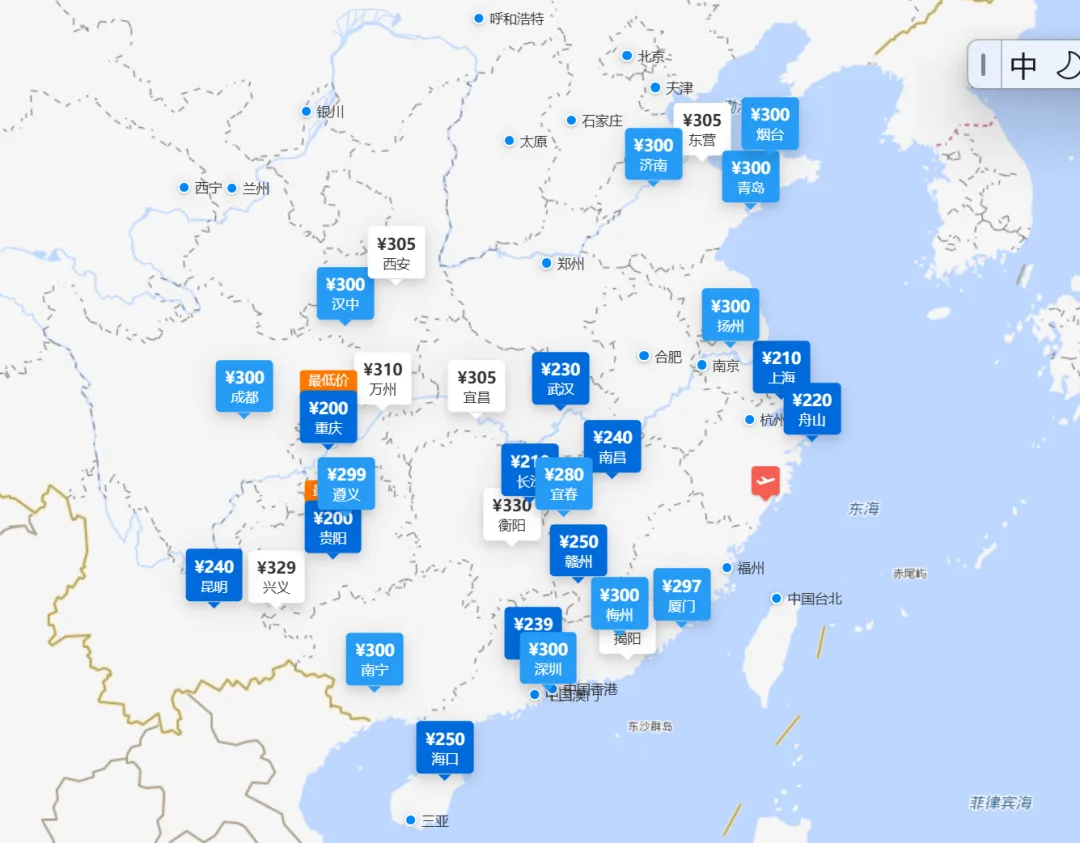This screenshot has width=1080, height=843.
Task: Tap the ¥297 Xiamen (厦门) fare marker
Action: pos(682,595)
